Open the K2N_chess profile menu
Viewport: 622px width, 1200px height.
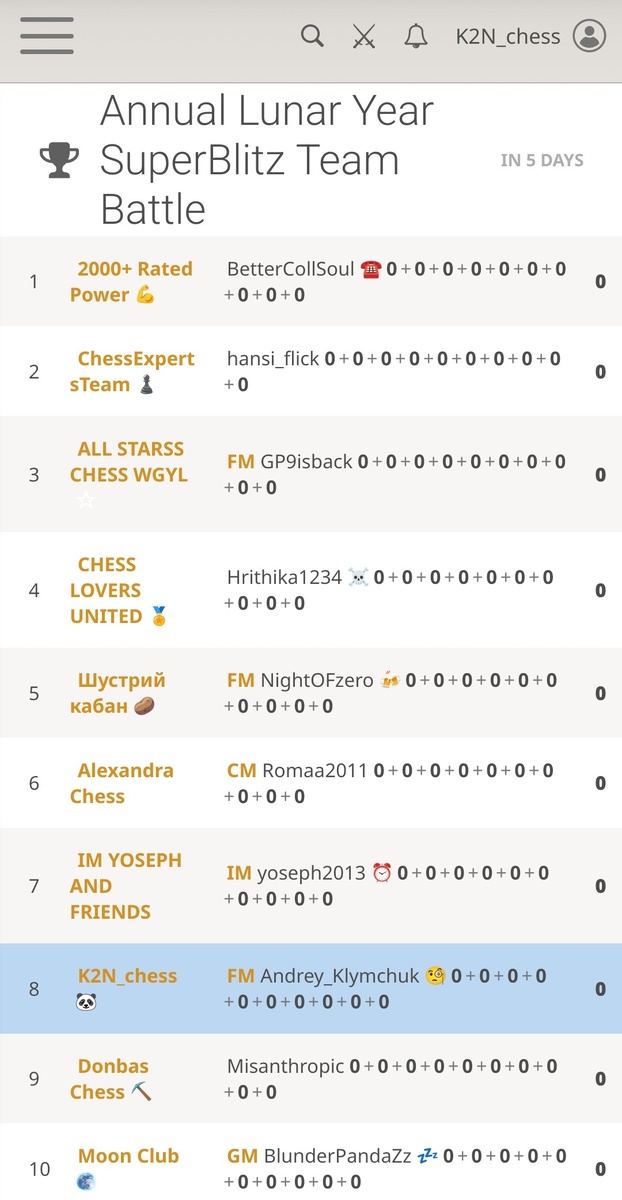(530, 37)
